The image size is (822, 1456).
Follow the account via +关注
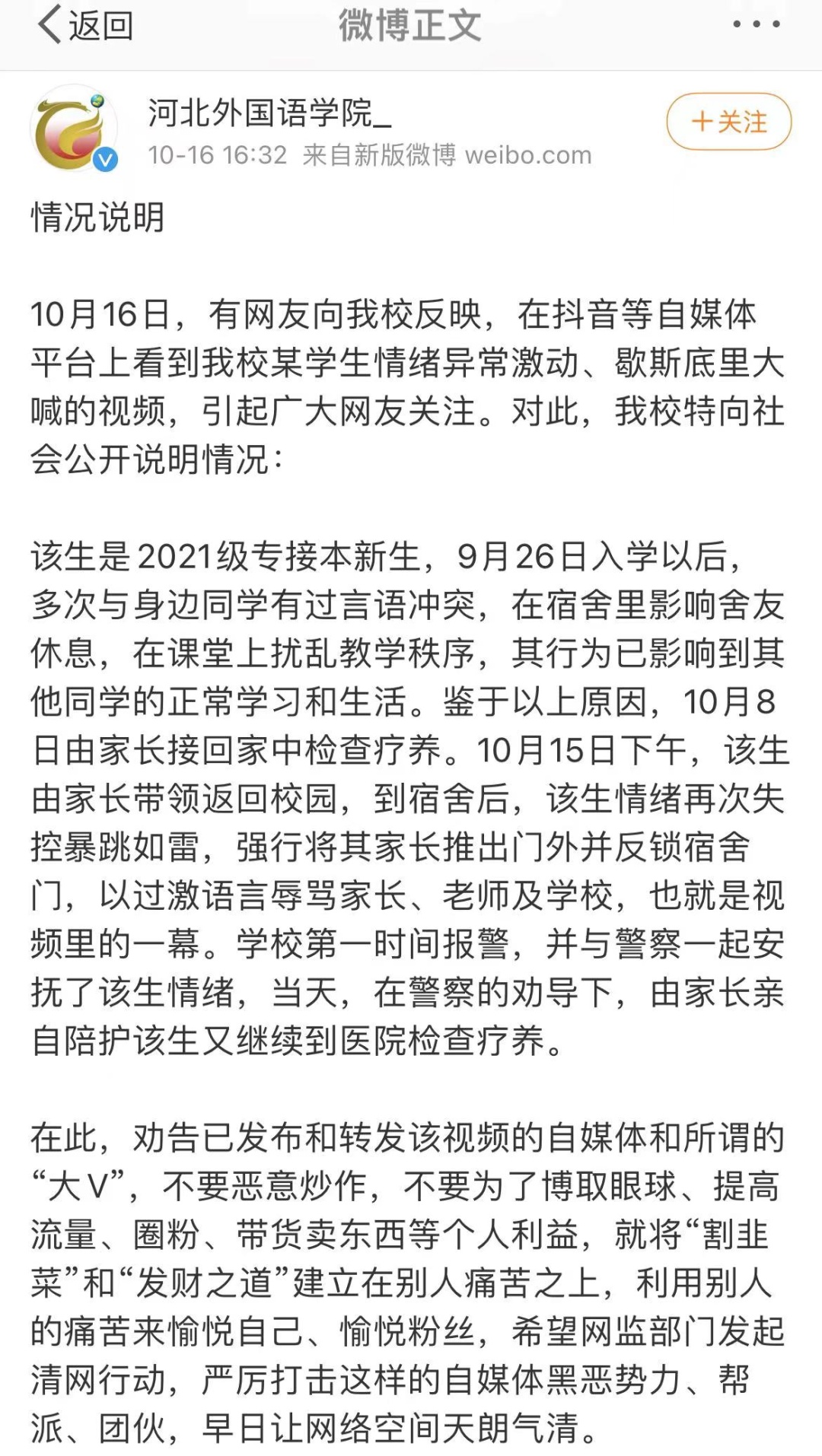click(x=729, y=122)
